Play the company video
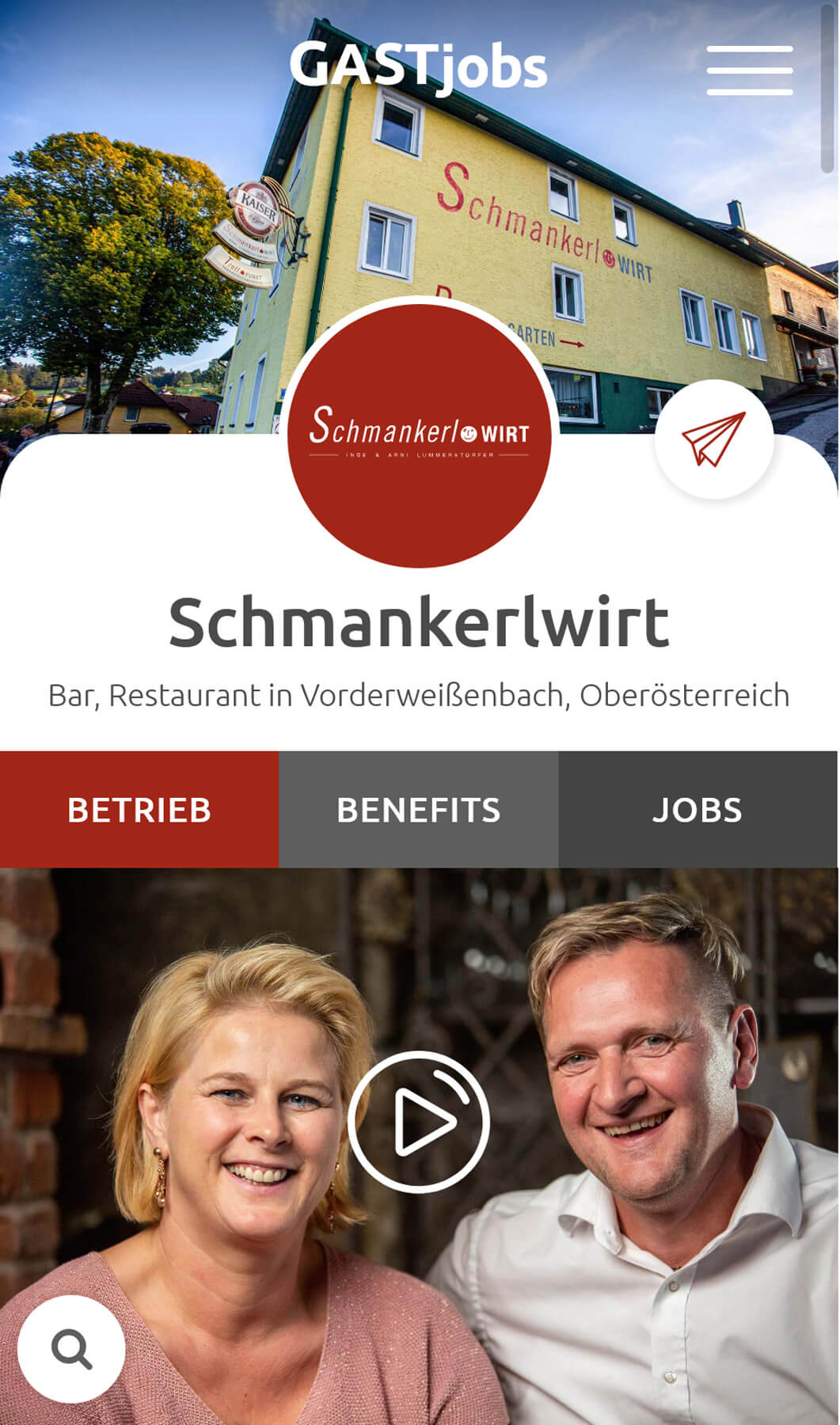The height and width of the screenshot is (1425, 840). [419, 1122]
